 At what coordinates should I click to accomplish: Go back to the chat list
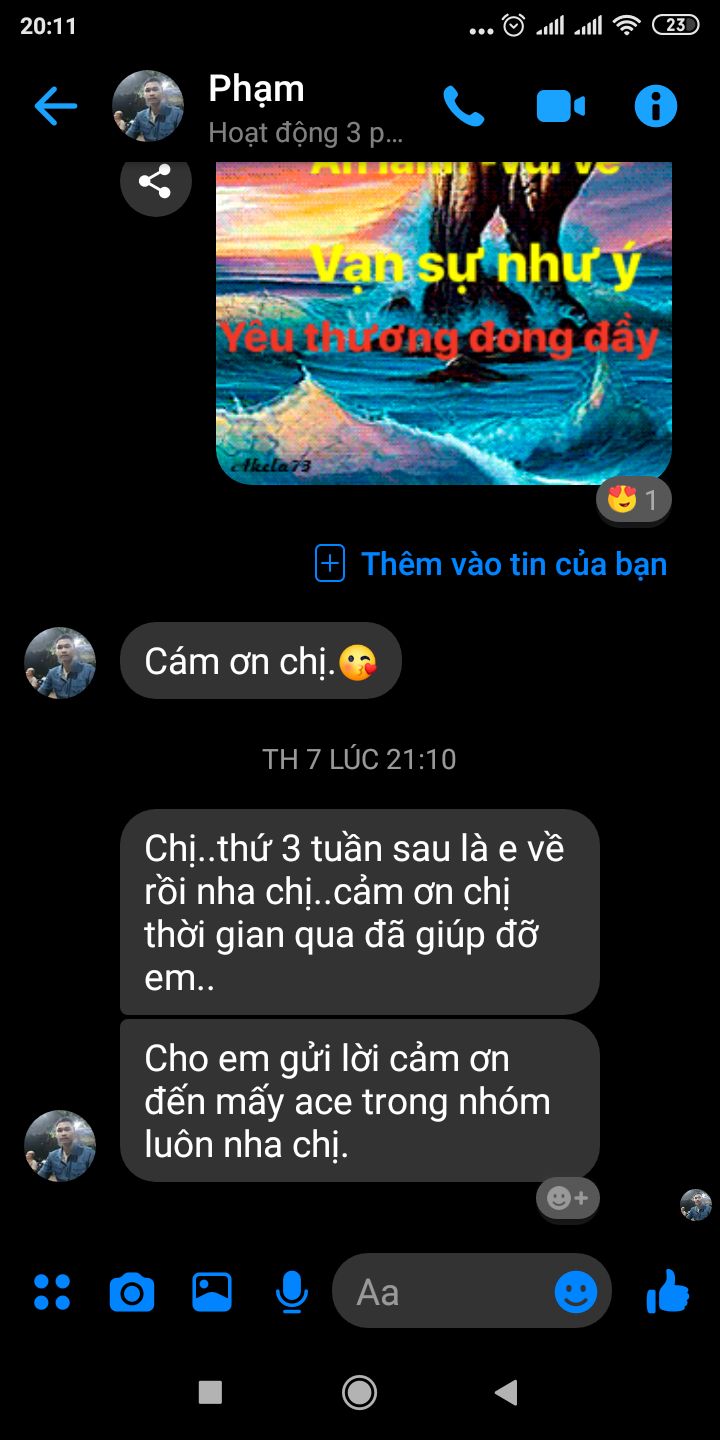55,106
